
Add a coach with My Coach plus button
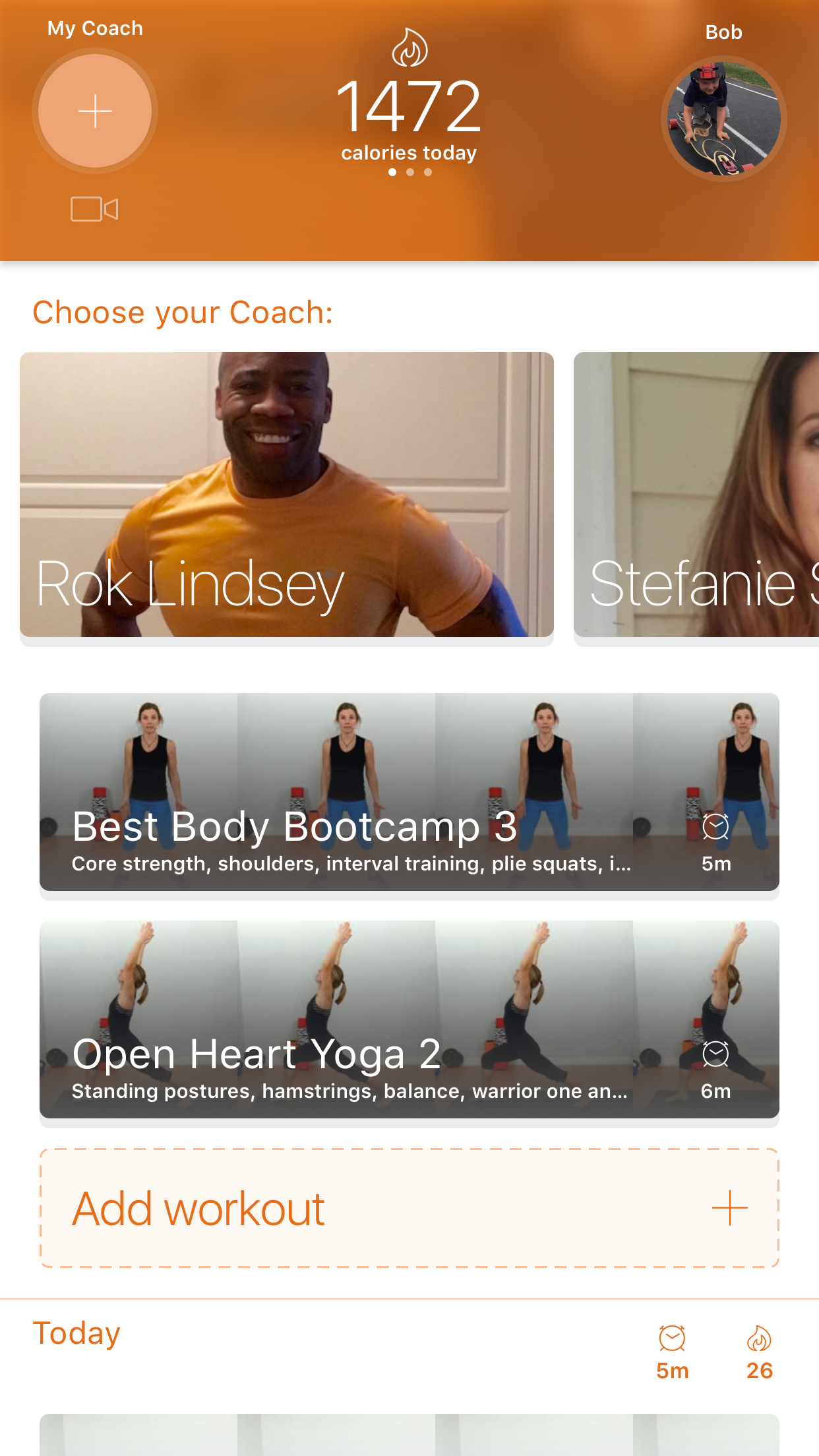pos(95,111)
